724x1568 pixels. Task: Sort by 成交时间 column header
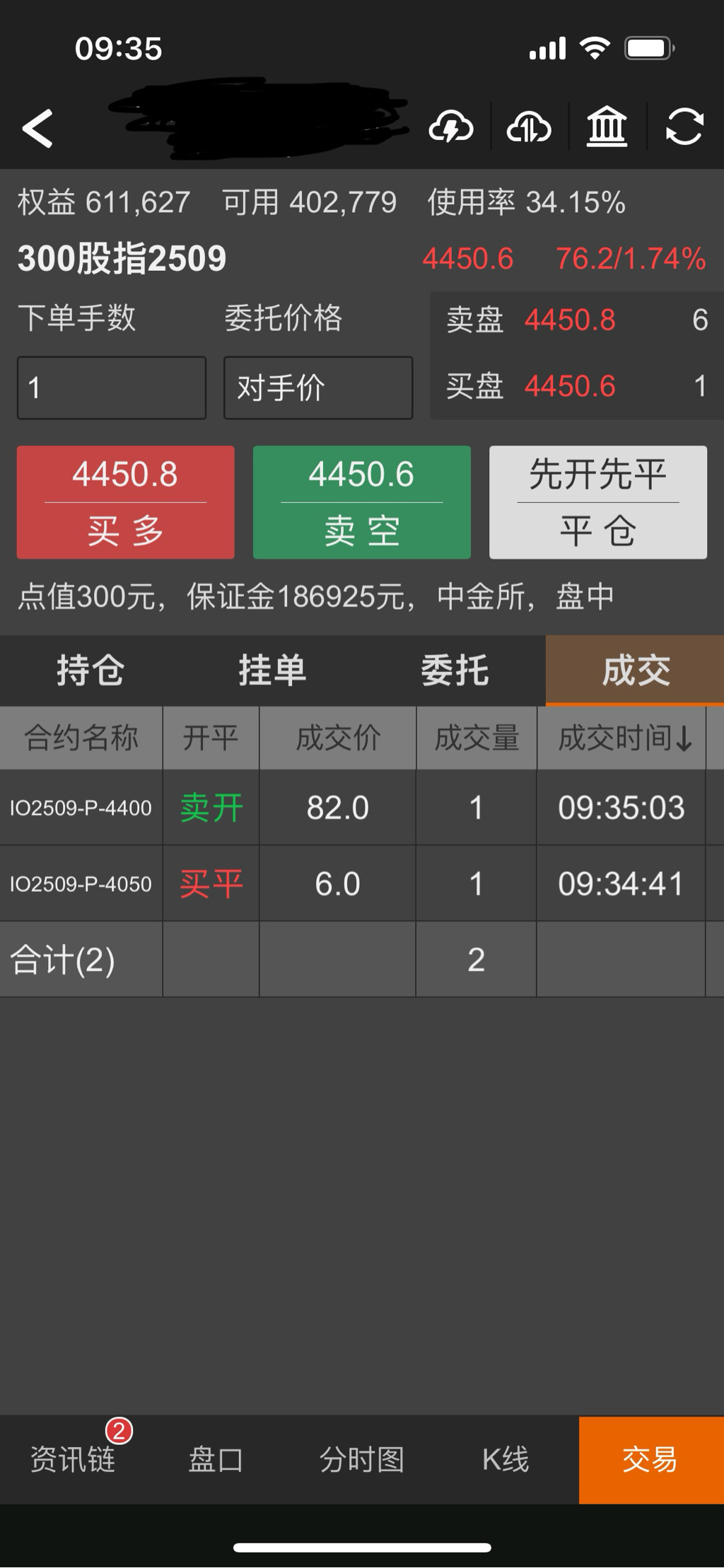coord(622,738)
